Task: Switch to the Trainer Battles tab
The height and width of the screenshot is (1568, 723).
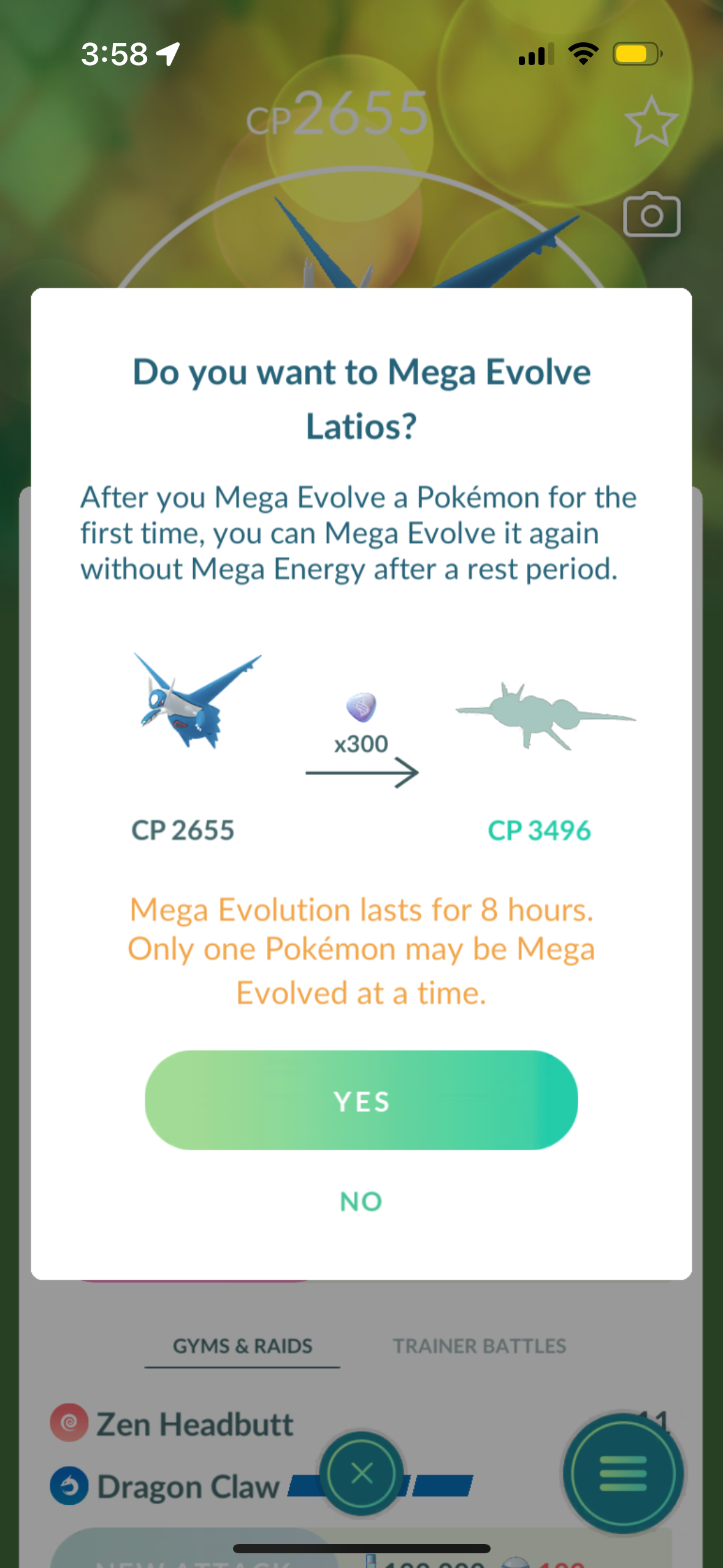Action: pos(480,1346)
